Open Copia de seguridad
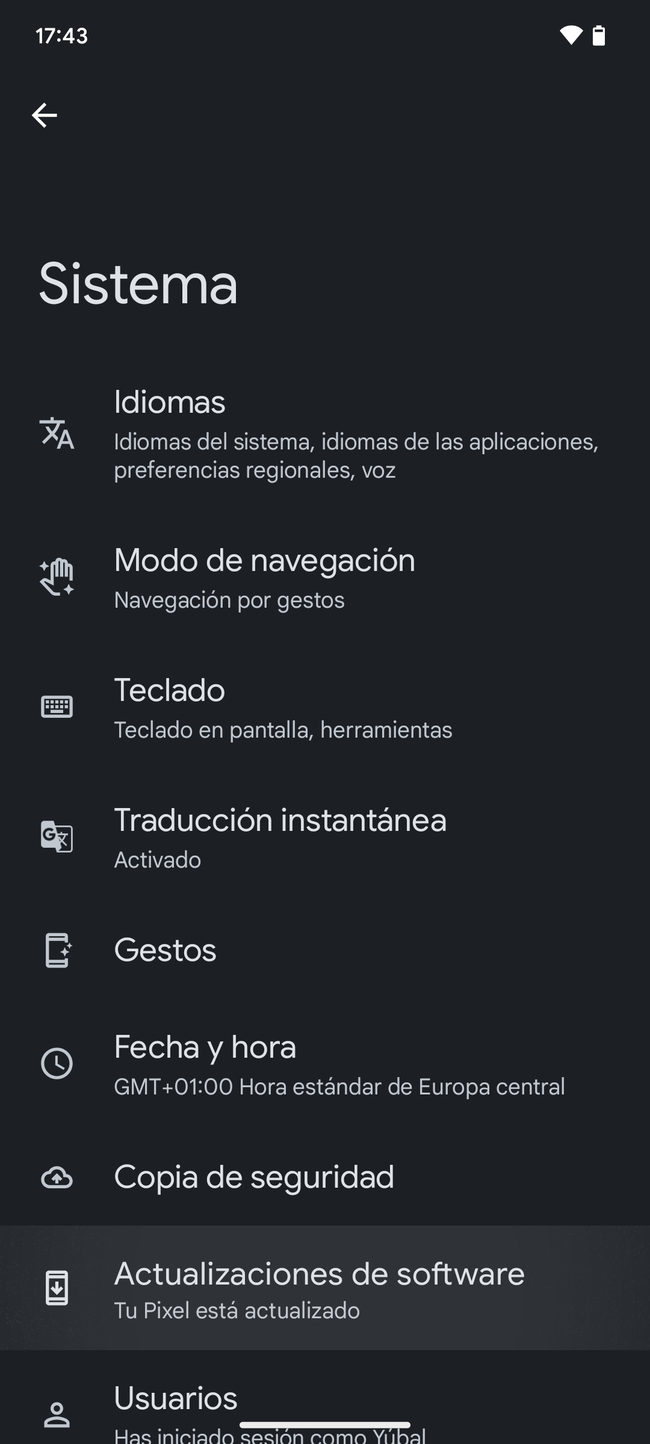The image size is (650, 1444). click(x=325, y=1178)
